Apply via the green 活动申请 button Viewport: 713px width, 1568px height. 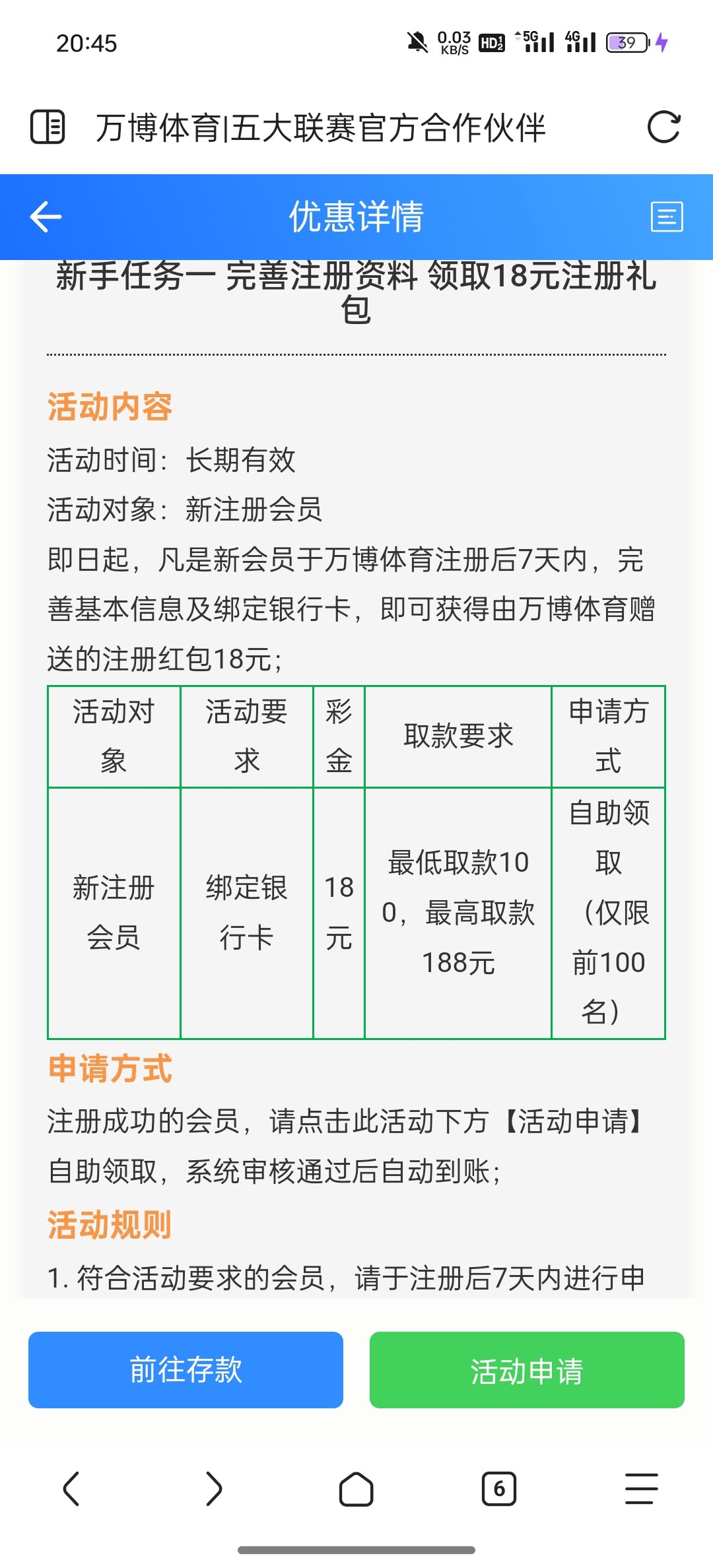[527, 1370]
